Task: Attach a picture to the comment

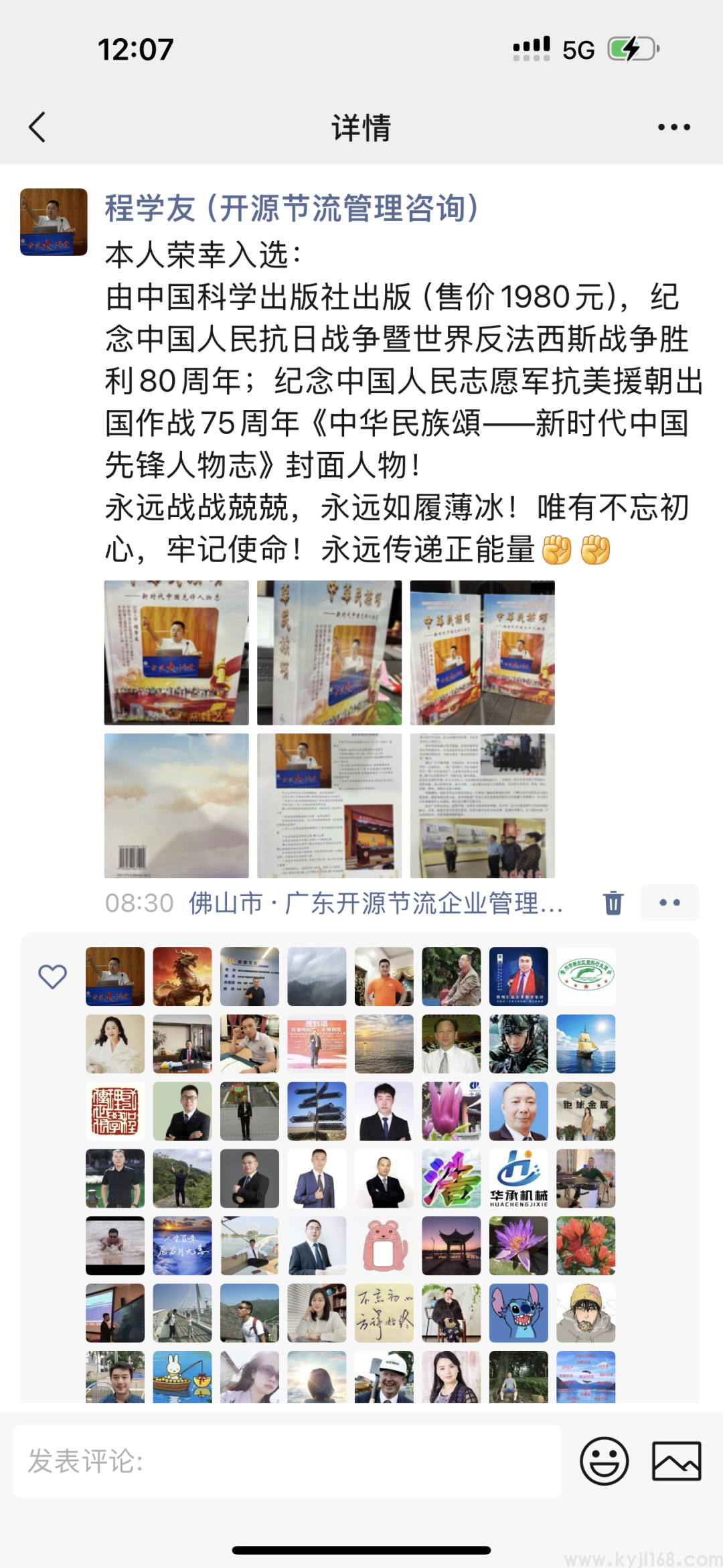Action: tap(676, 1461)
